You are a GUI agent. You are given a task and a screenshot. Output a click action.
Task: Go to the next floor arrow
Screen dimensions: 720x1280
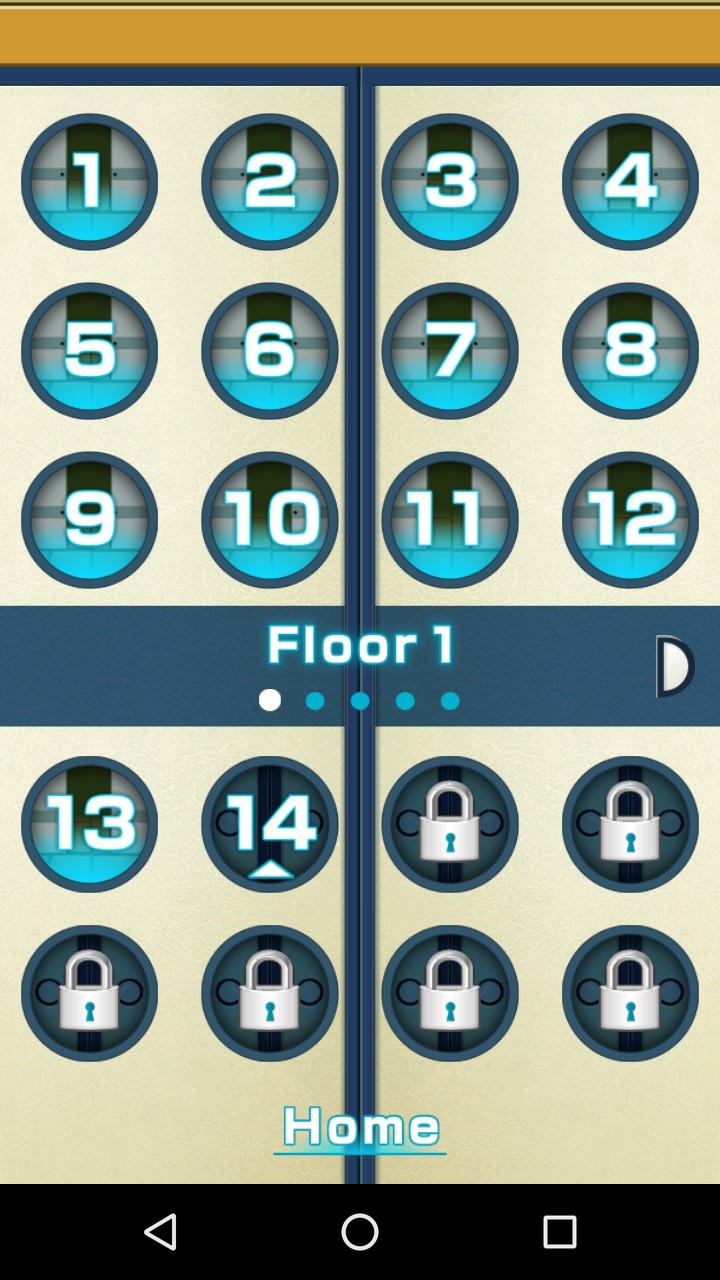click(x=675, y=666)
